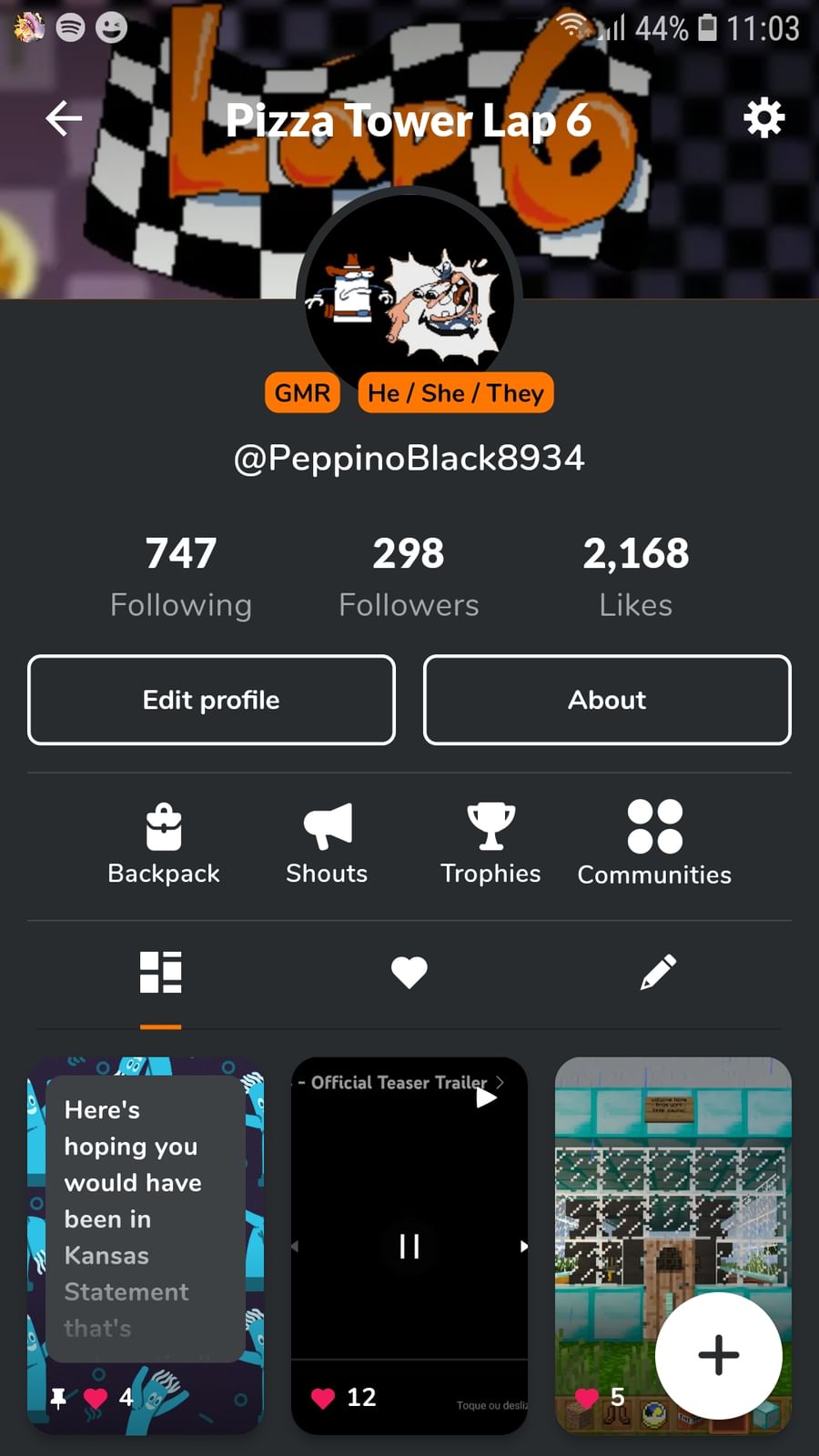Viewport: 819px width, 1456px height.
Task: View the 747 Following list
Action: point(181,576)
